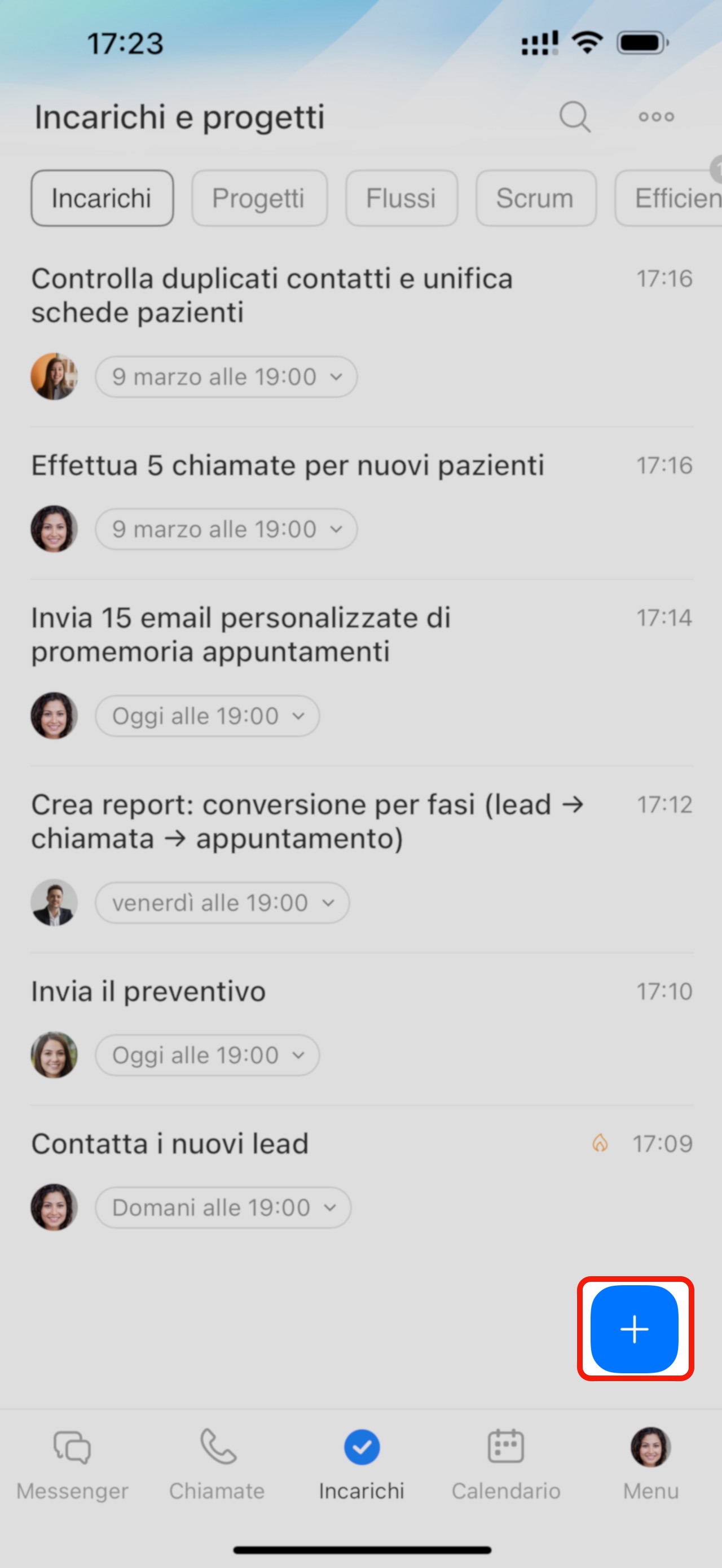Open task Invia 15 email personalizzate
The width and height of the screenshot is (722, 1568).
point(241,634)
